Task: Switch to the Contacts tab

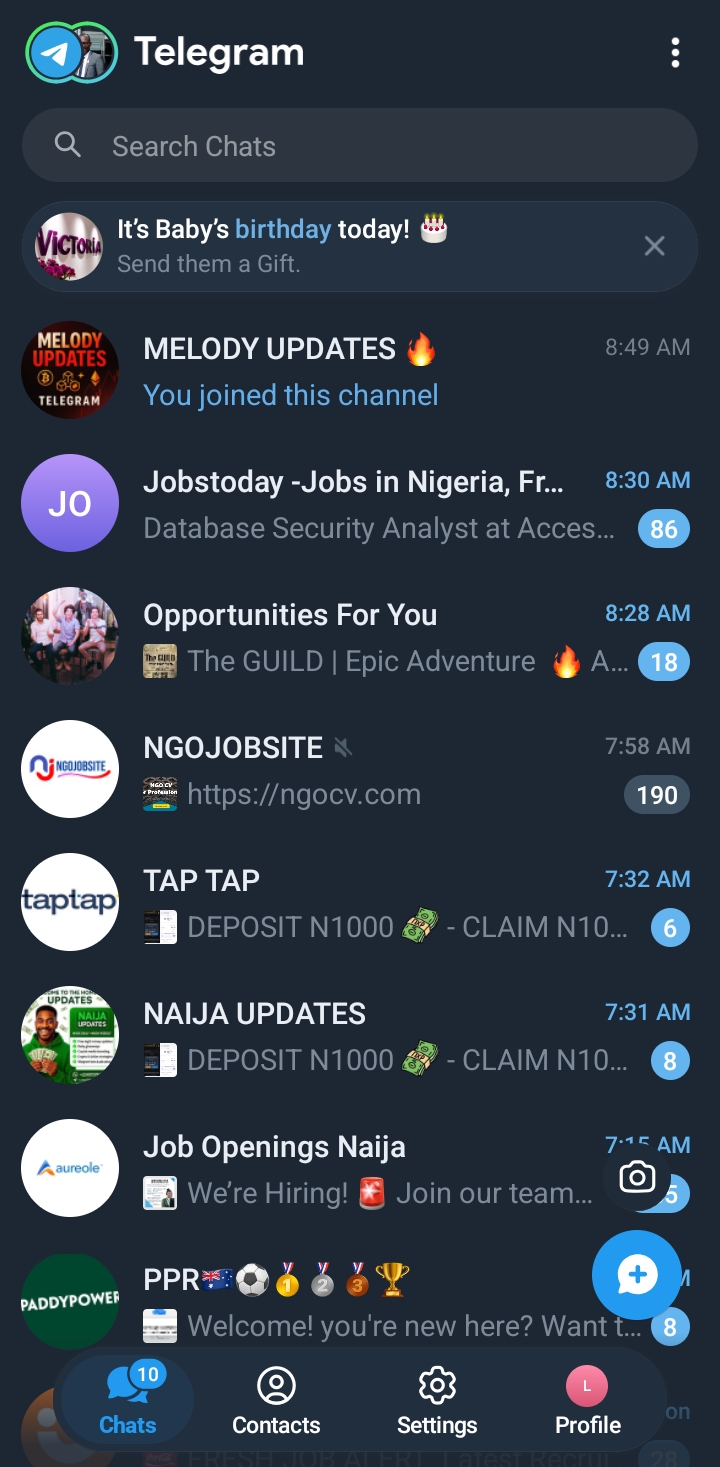Action: (x=276, y=1400)
